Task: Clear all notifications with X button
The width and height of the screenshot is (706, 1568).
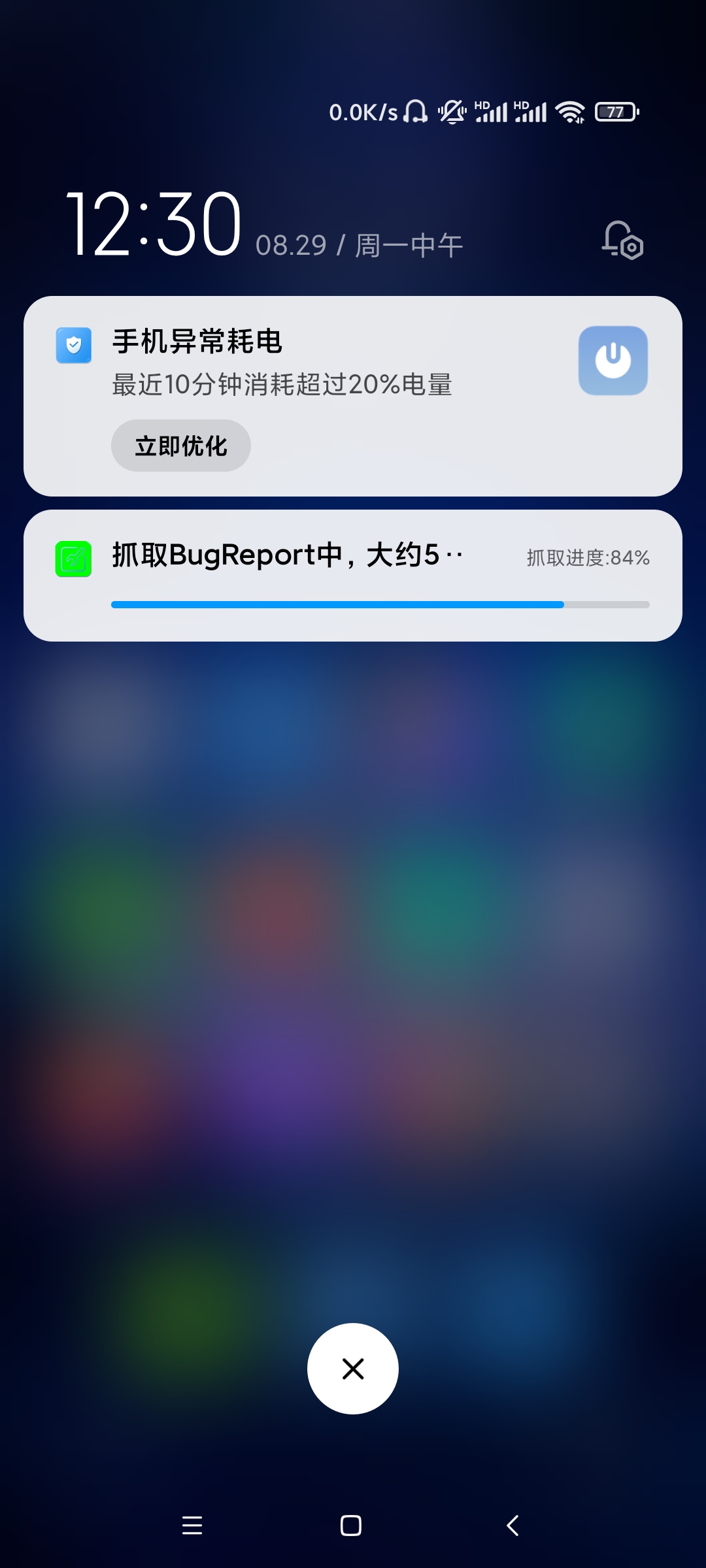Action: point(353,1368)
